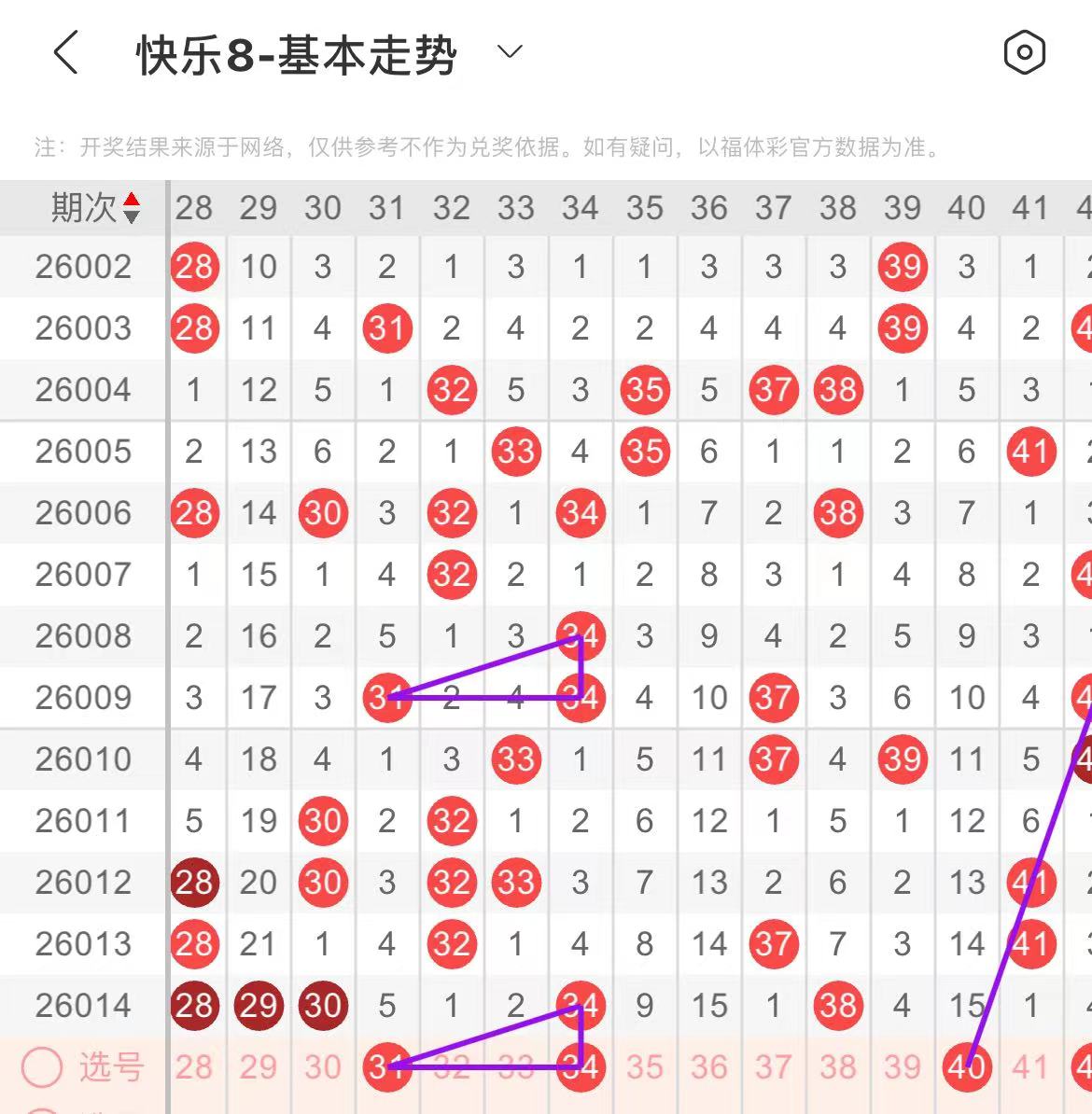Remove selected number 40 in the 选号 row
Viewport: 1092px width, 1114px height.
click(966, 1067)
